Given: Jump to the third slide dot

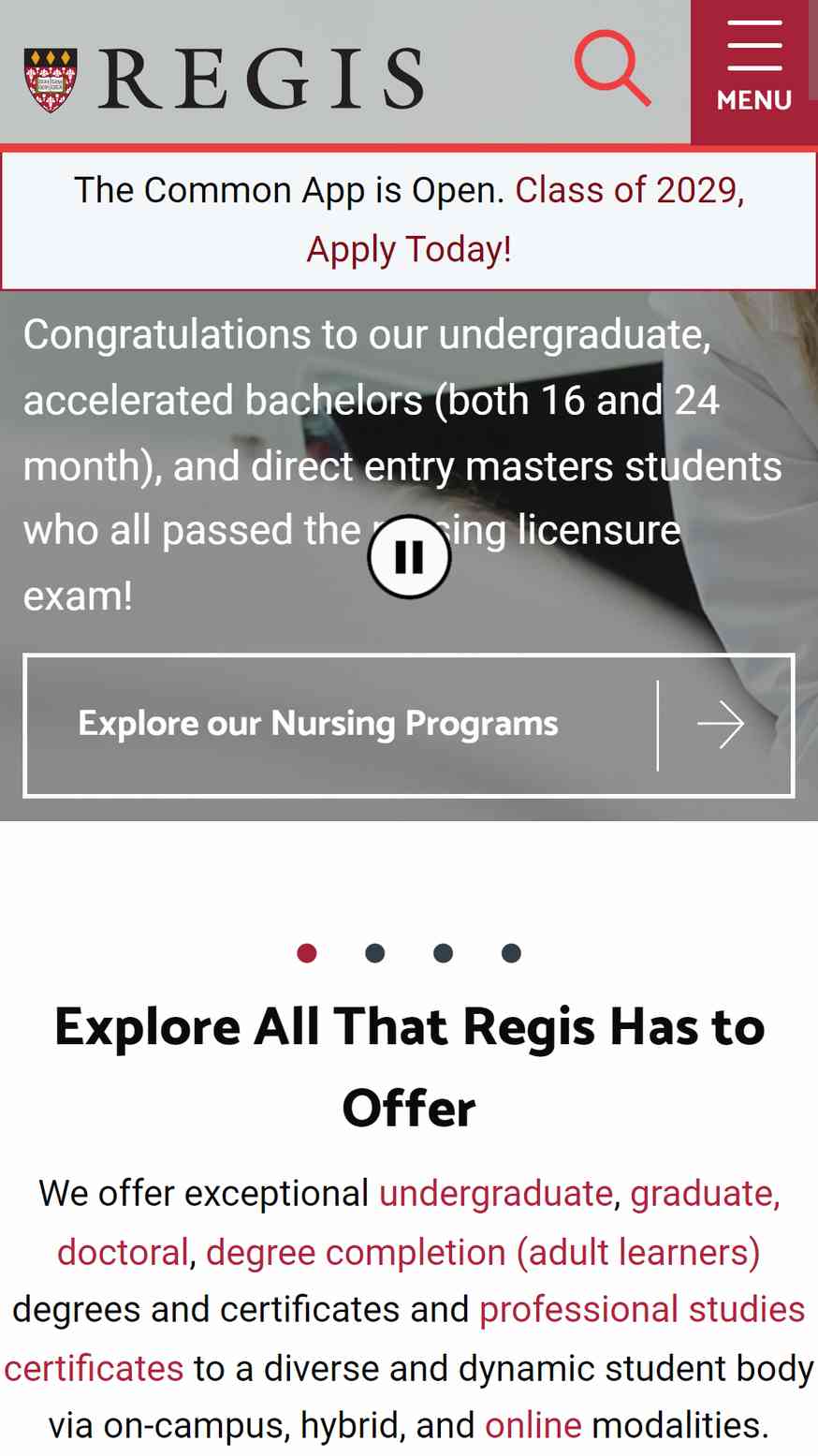Looking at the screenshot, I should (444, 953).
